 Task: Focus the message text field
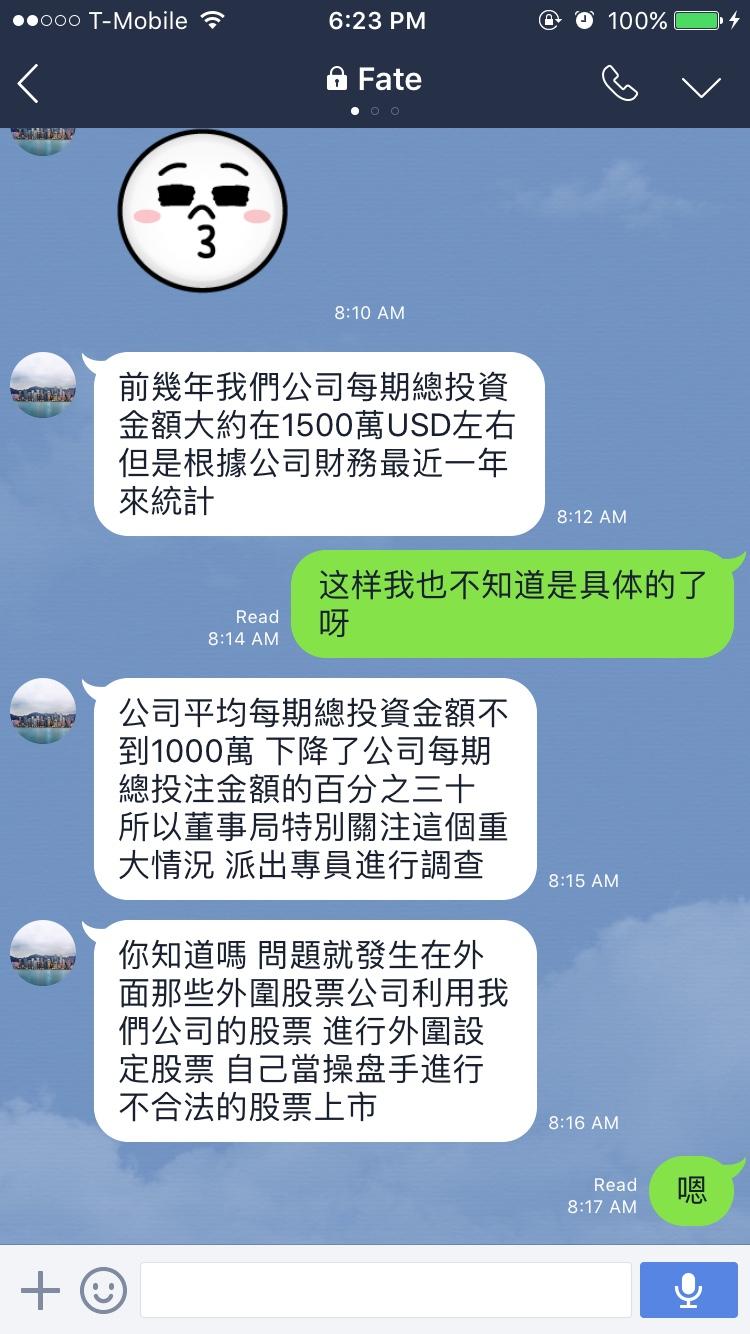tap(385, 1290)
